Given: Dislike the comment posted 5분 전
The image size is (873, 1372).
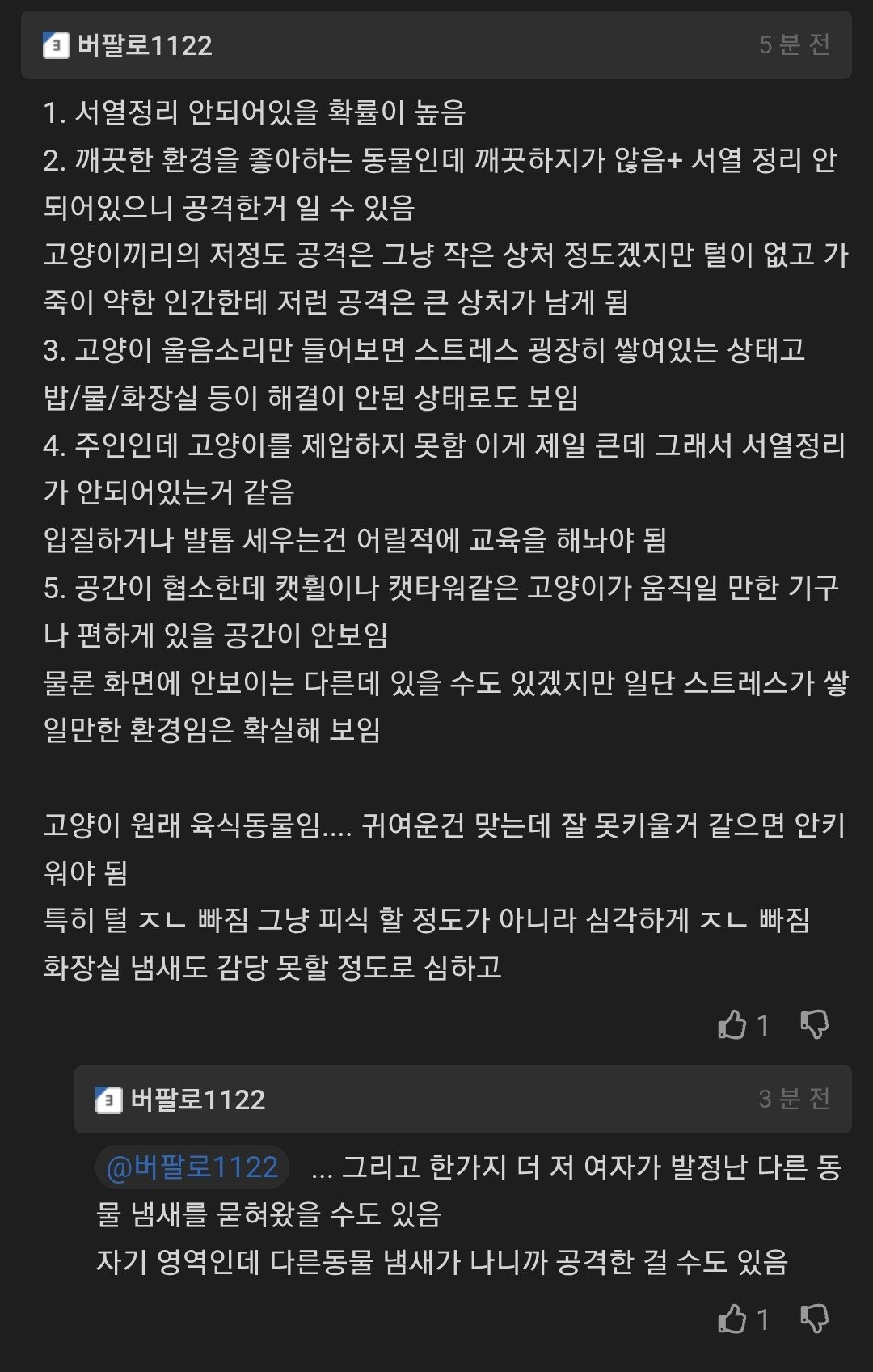Looking at the screenshot, I should [814, 1025].
